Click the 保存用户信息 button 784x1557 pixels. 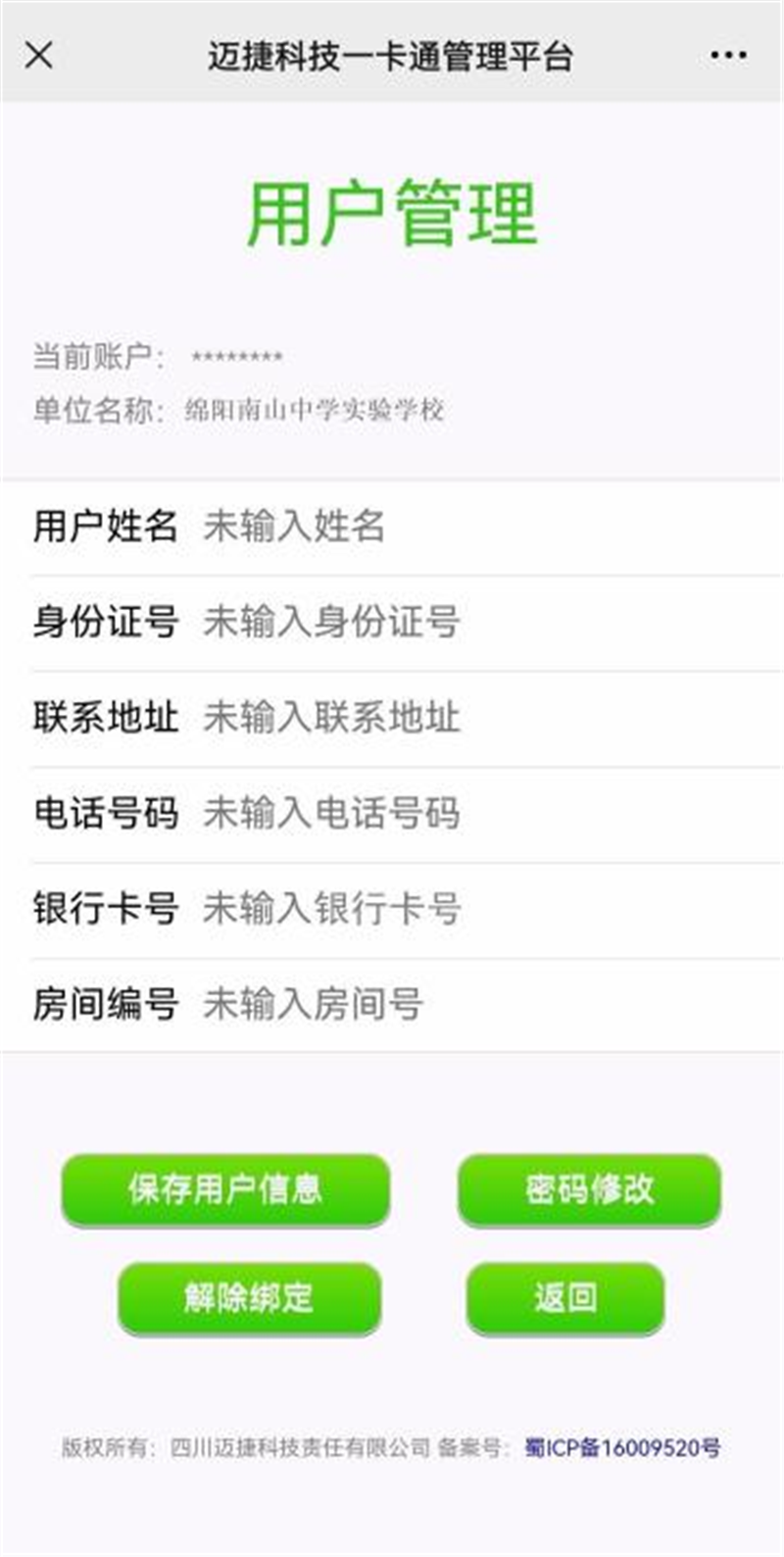[225, 1190]
